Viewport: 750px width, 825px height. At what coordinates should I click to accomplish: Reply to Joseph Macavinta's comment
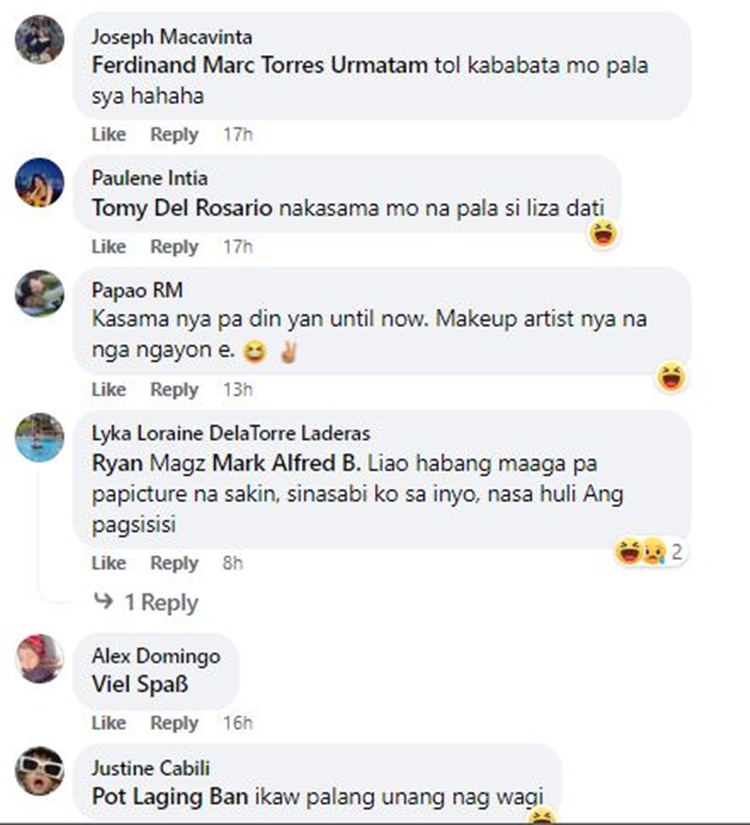click(174, 134)
